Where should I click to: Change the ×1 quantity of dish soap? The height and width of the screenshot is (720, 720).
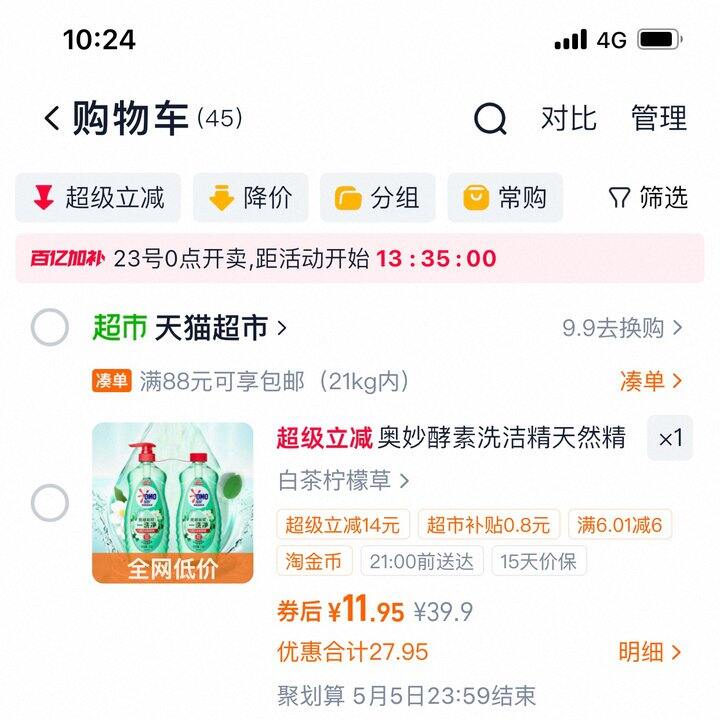pyautogui.click(x=670, y=438)
